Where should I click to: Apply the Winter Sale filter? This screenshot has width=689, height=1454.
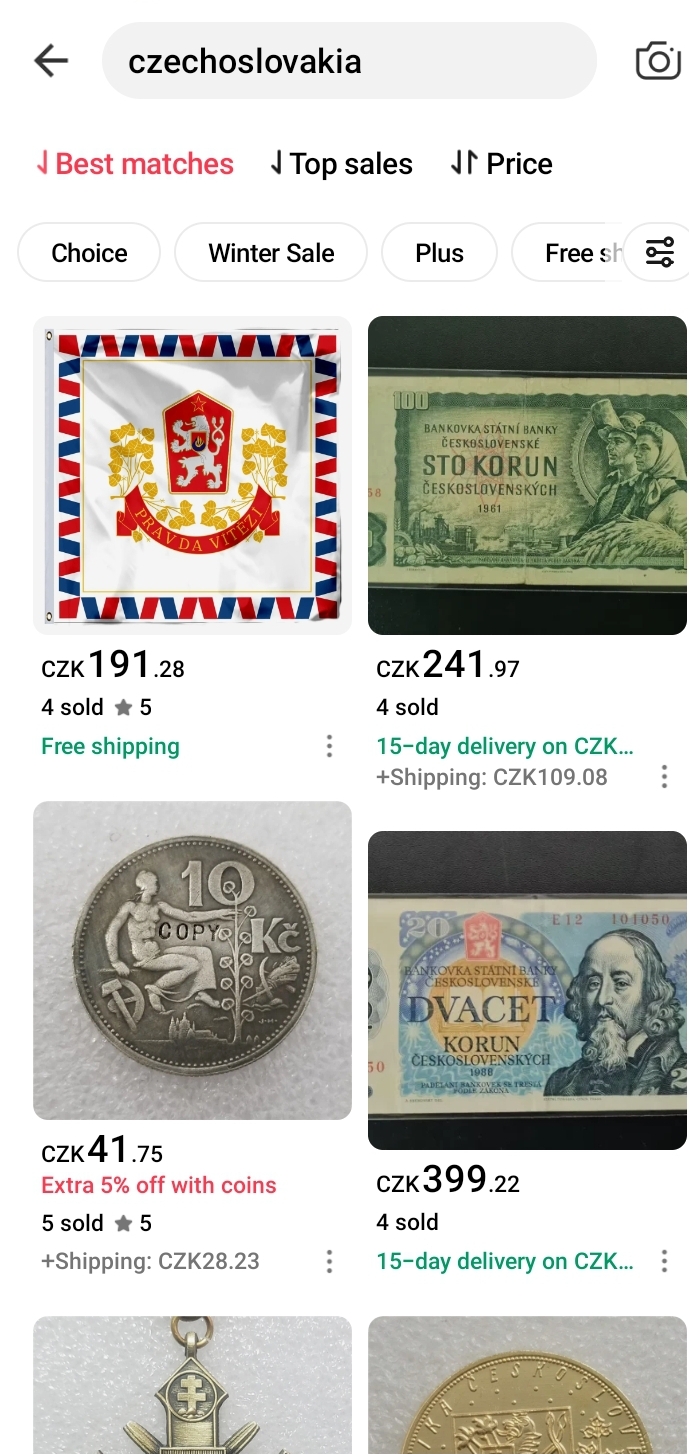point(271,253)
